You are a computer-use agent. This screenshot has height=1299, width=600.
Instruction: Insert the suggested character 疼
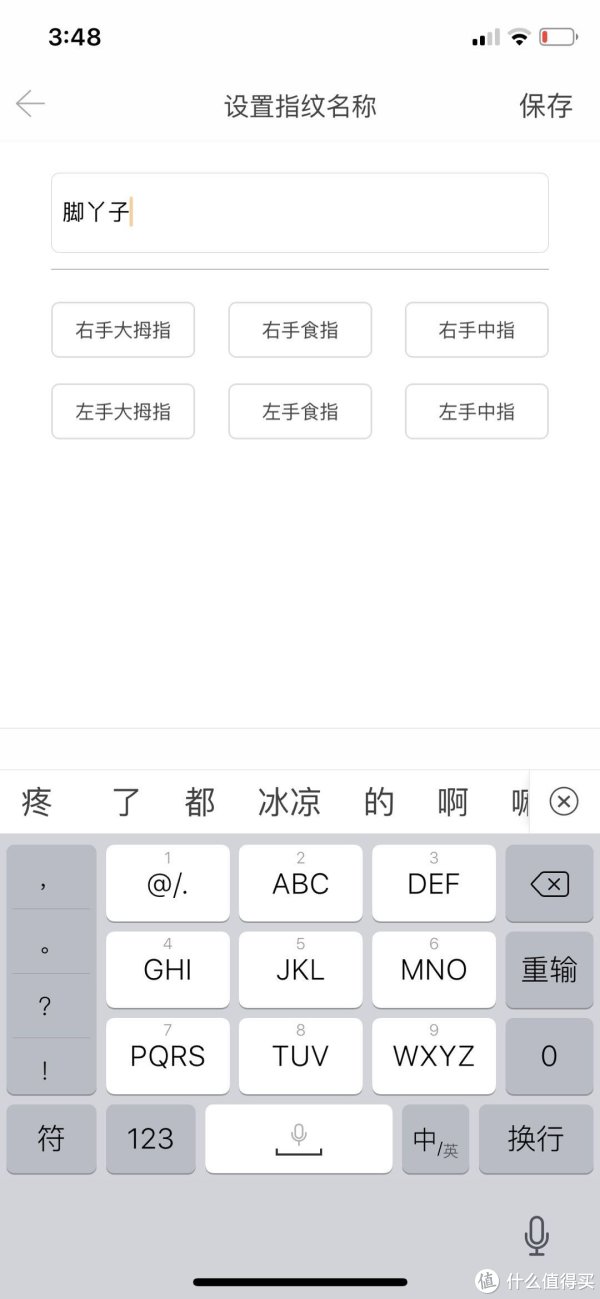point(37,802)
